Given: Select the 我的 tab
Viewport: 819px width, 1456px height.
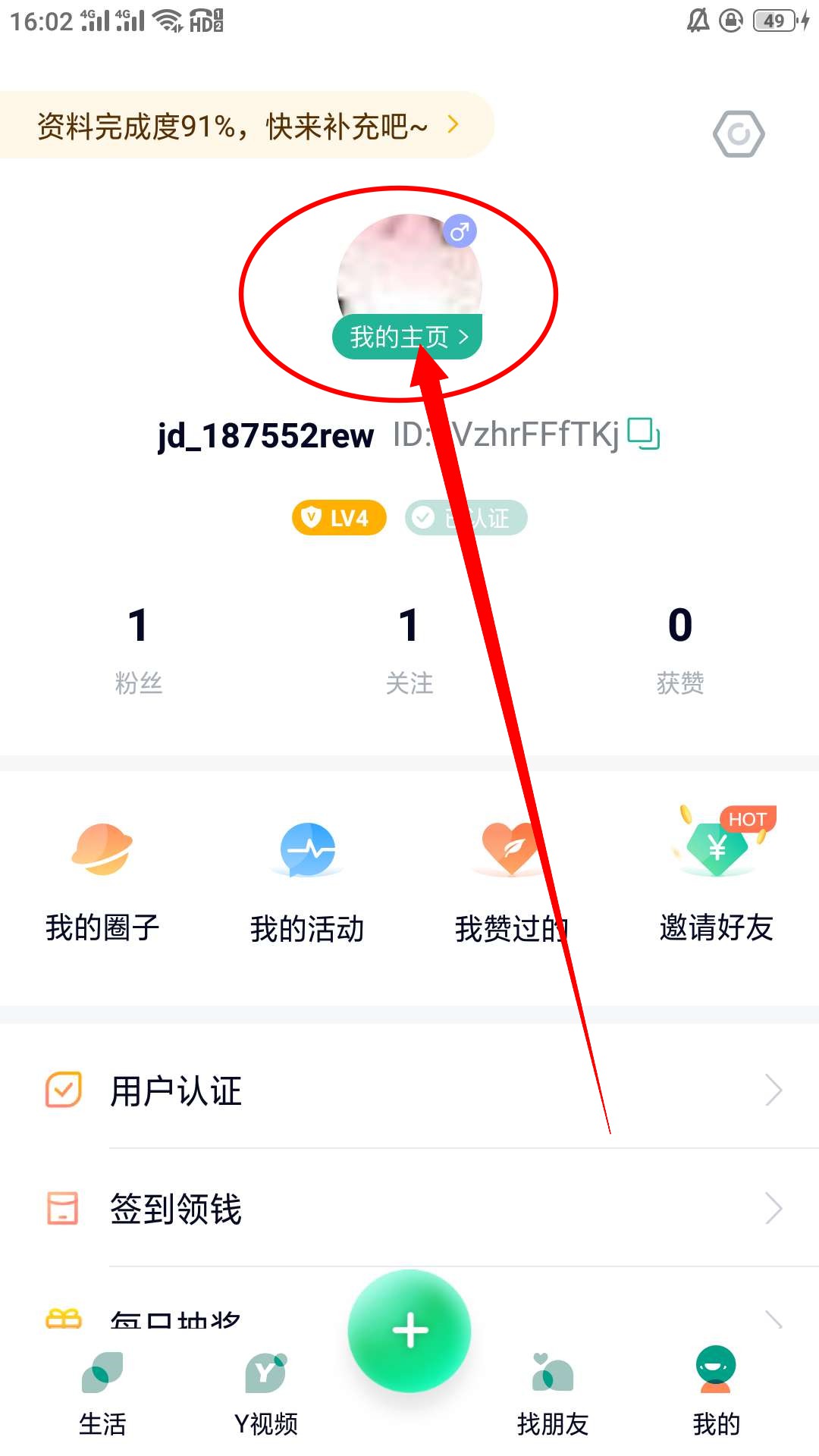Looking at the screenshot, I should pos(716,1392).
